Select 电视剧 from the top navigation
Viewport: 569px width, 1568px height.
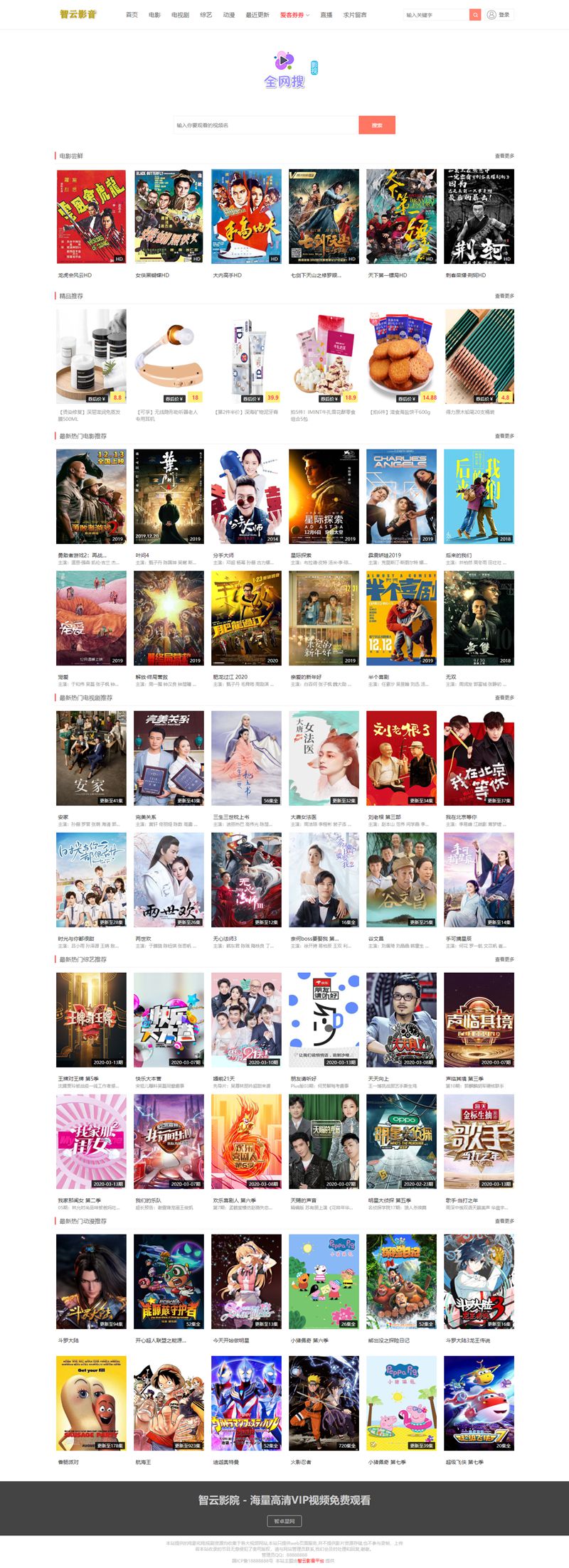pyautogui.click(x=180, y=13)
